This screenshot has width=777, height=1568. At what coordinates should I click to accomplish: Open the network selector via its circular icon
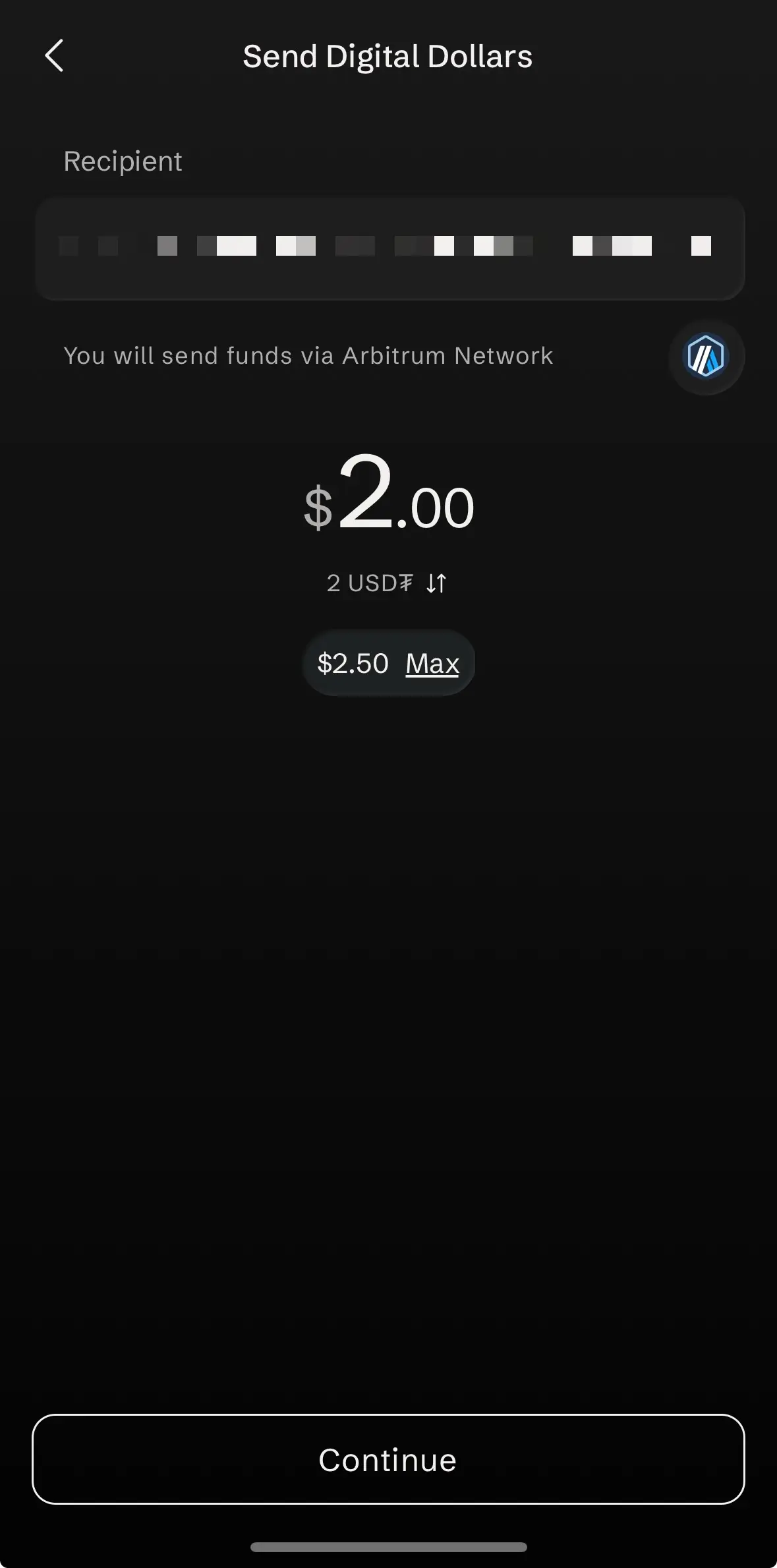(705, 356)
